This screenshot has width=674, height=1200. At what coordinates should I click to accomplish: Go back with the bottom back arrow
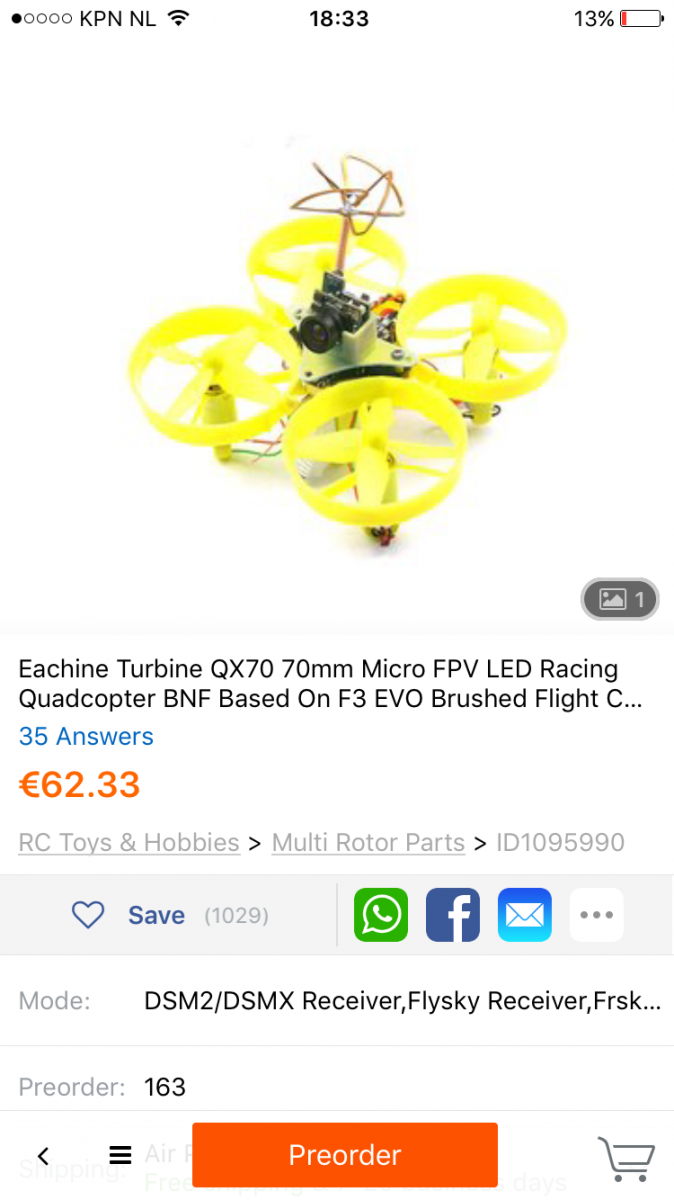[43, 1156]
